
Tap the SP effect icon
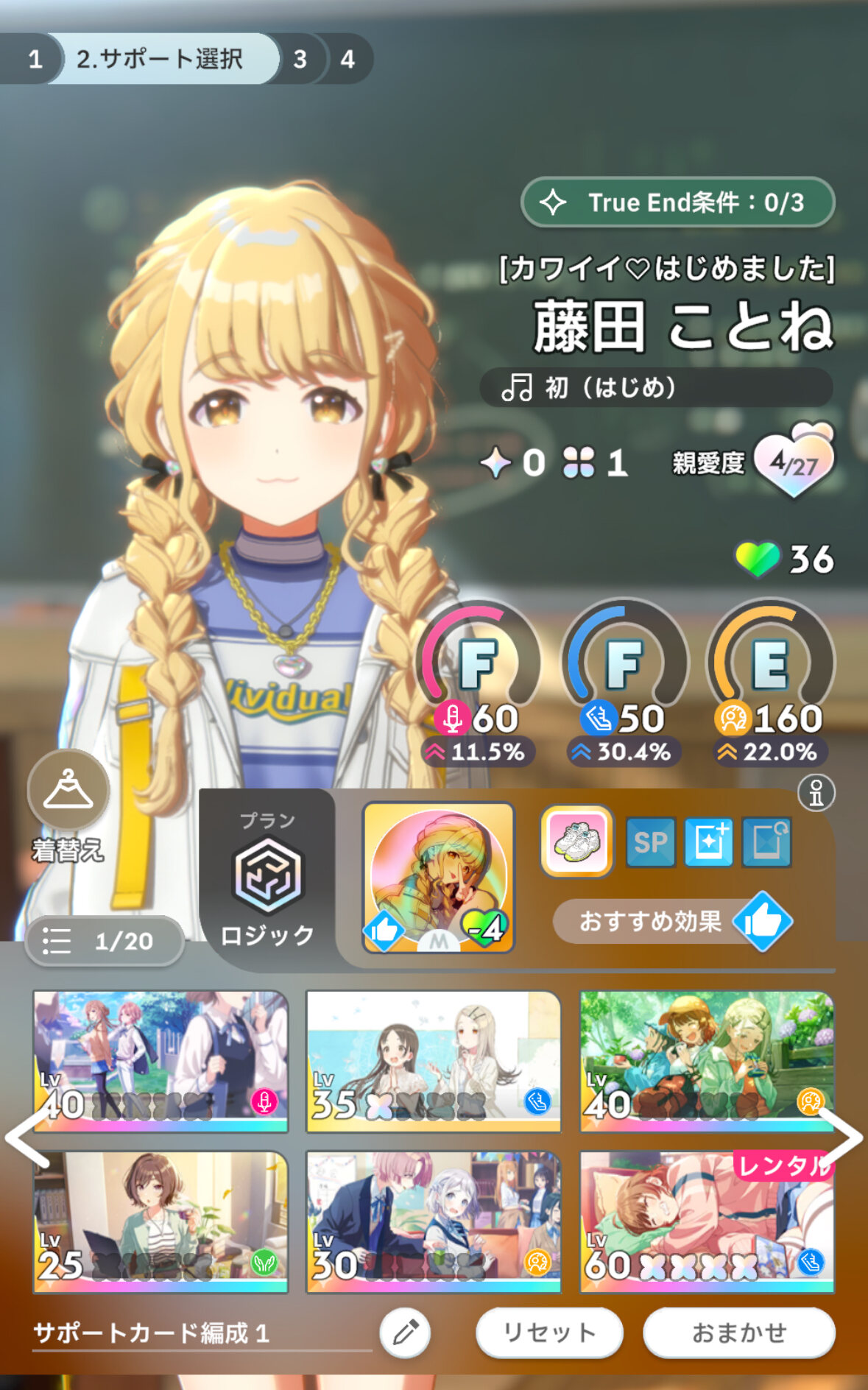pos(651,842)
